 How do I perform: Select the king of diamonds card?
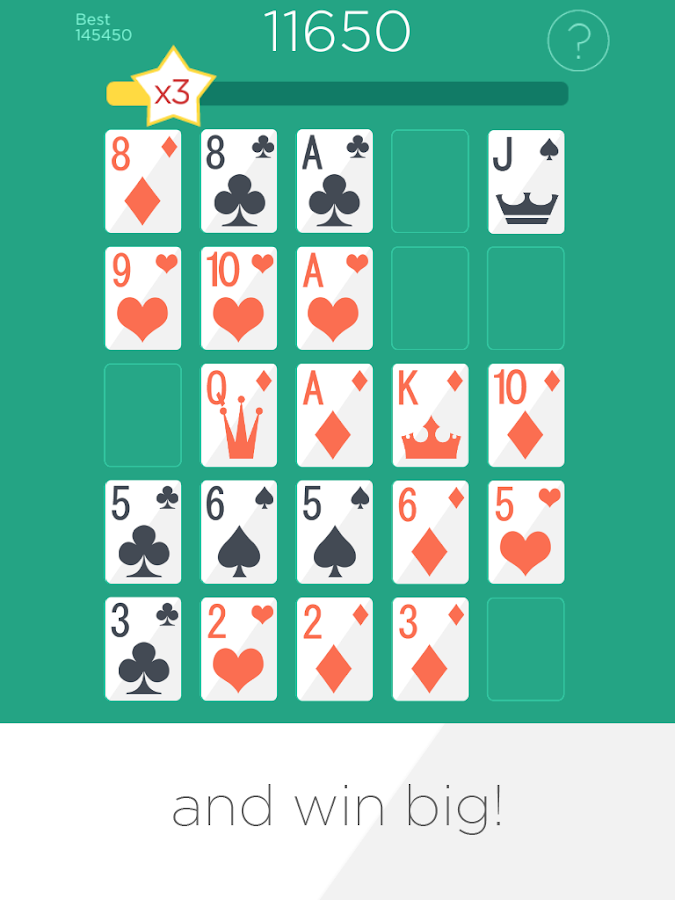pos(430,415)
